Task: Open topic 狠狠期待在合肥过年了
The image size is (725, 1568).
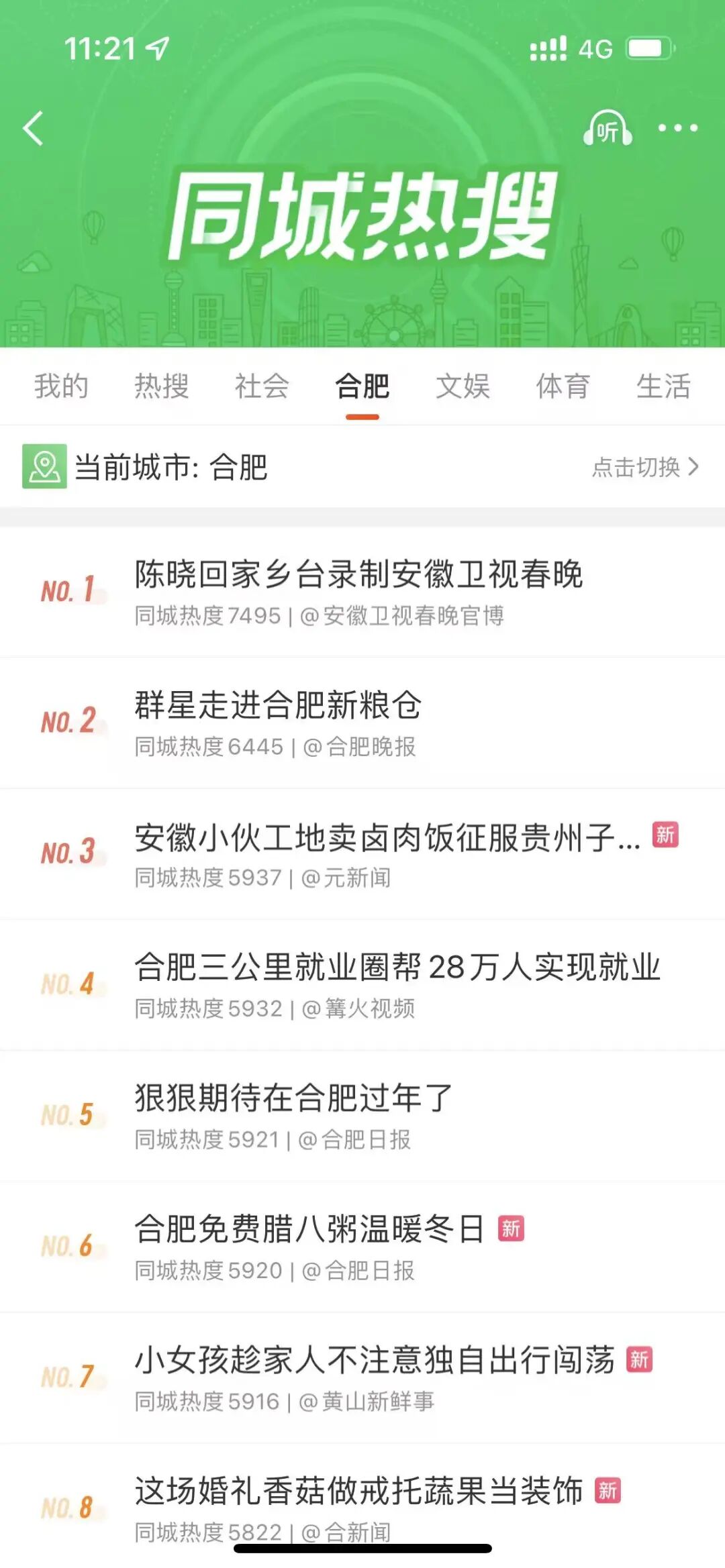Action: pos(293,1098)
